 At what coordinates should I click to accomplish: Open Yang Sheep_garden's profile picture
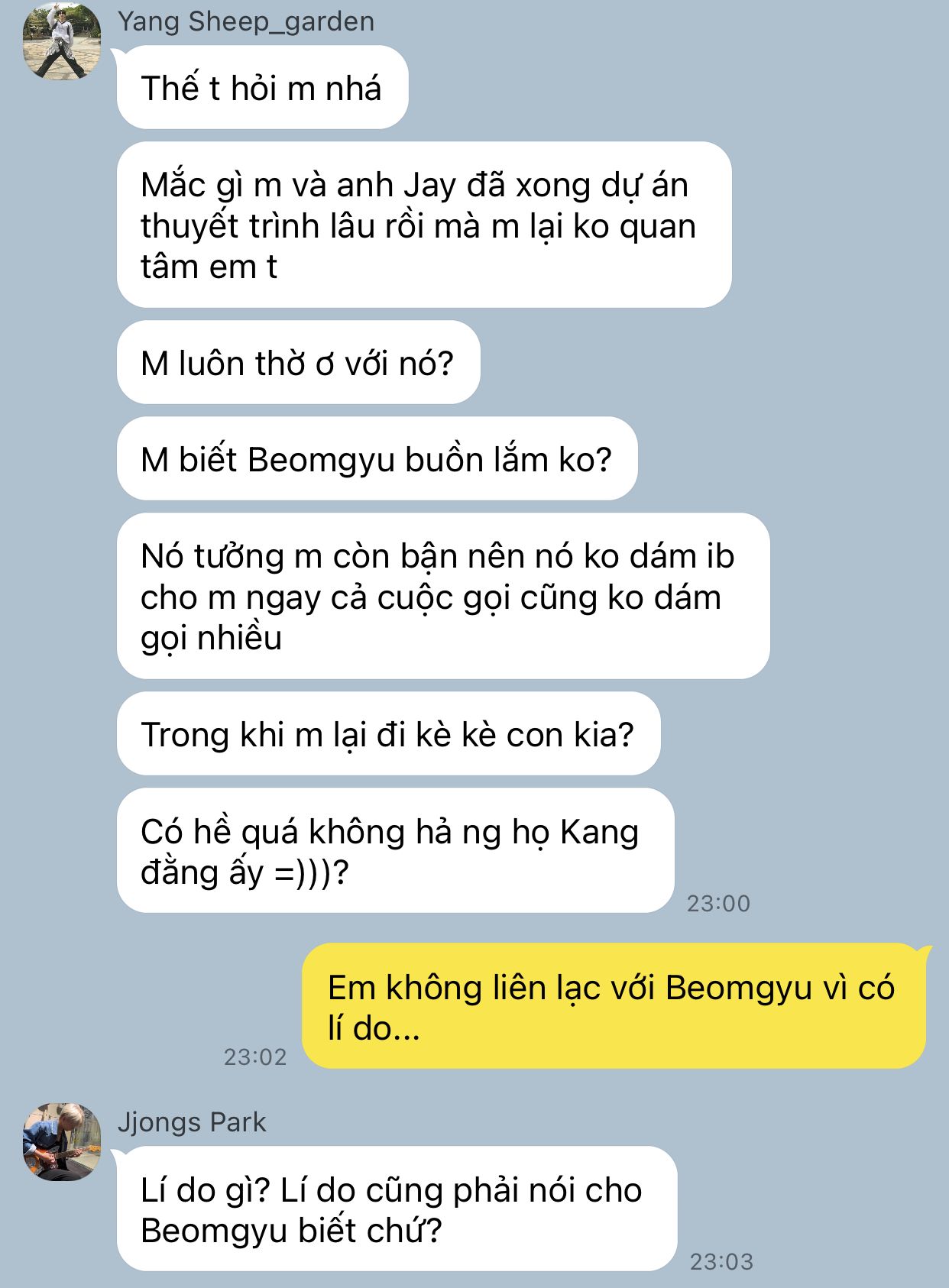[62, 41]
